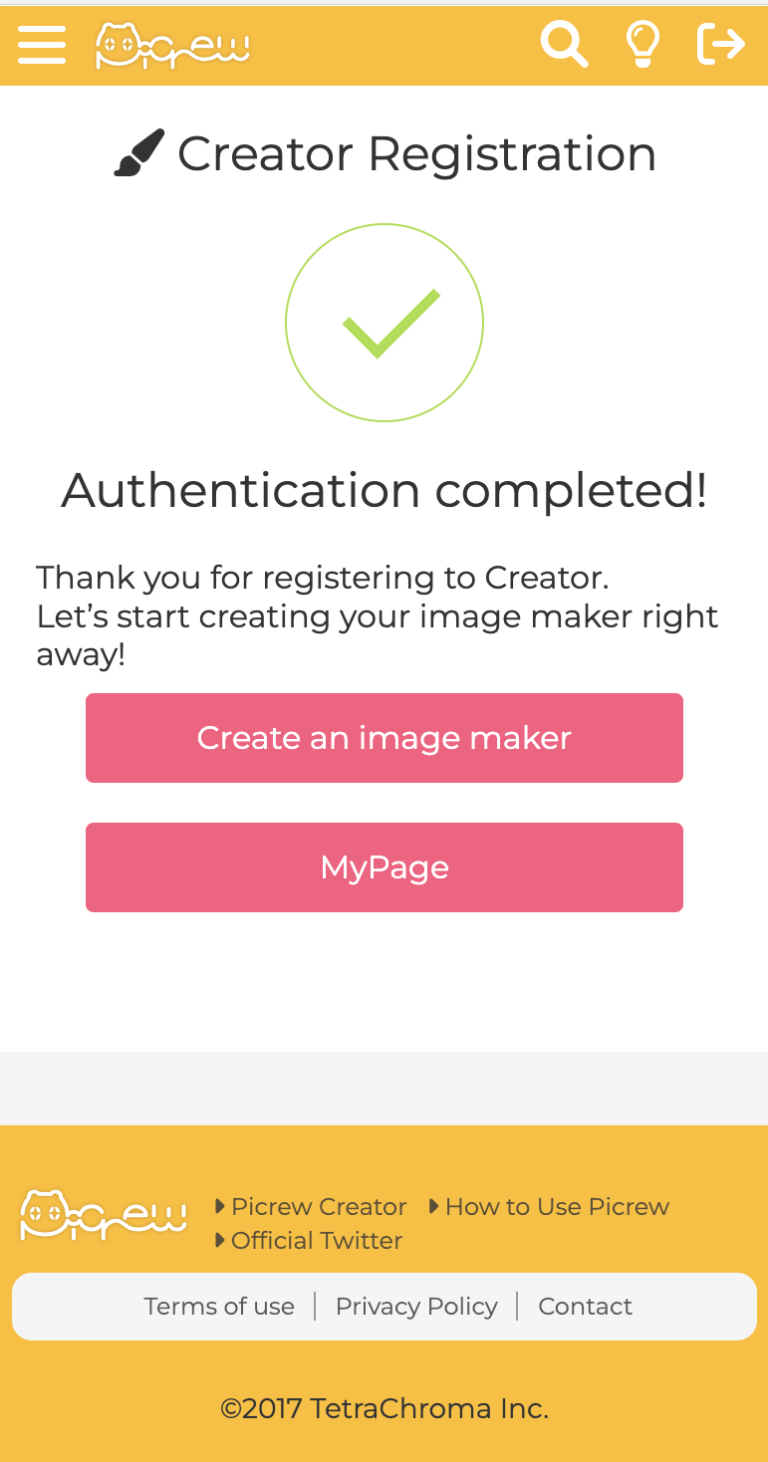
Task: Click the green checkmark circle
Action: click(x=384, y=322)
